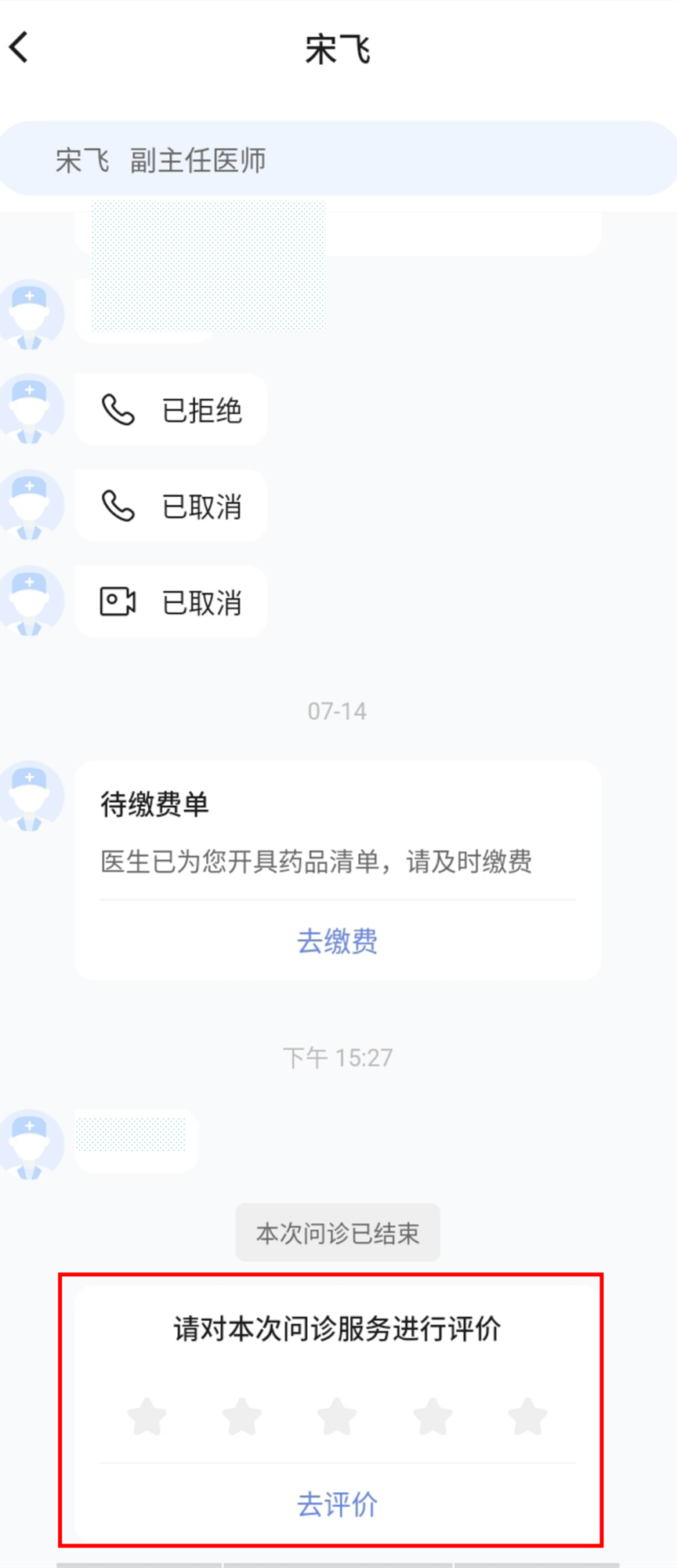Image resolution: width=677 pixels, height=1568 pixels.
Task: Open the 宋飞 副主任医师 doctor banner
Action: 337,159
